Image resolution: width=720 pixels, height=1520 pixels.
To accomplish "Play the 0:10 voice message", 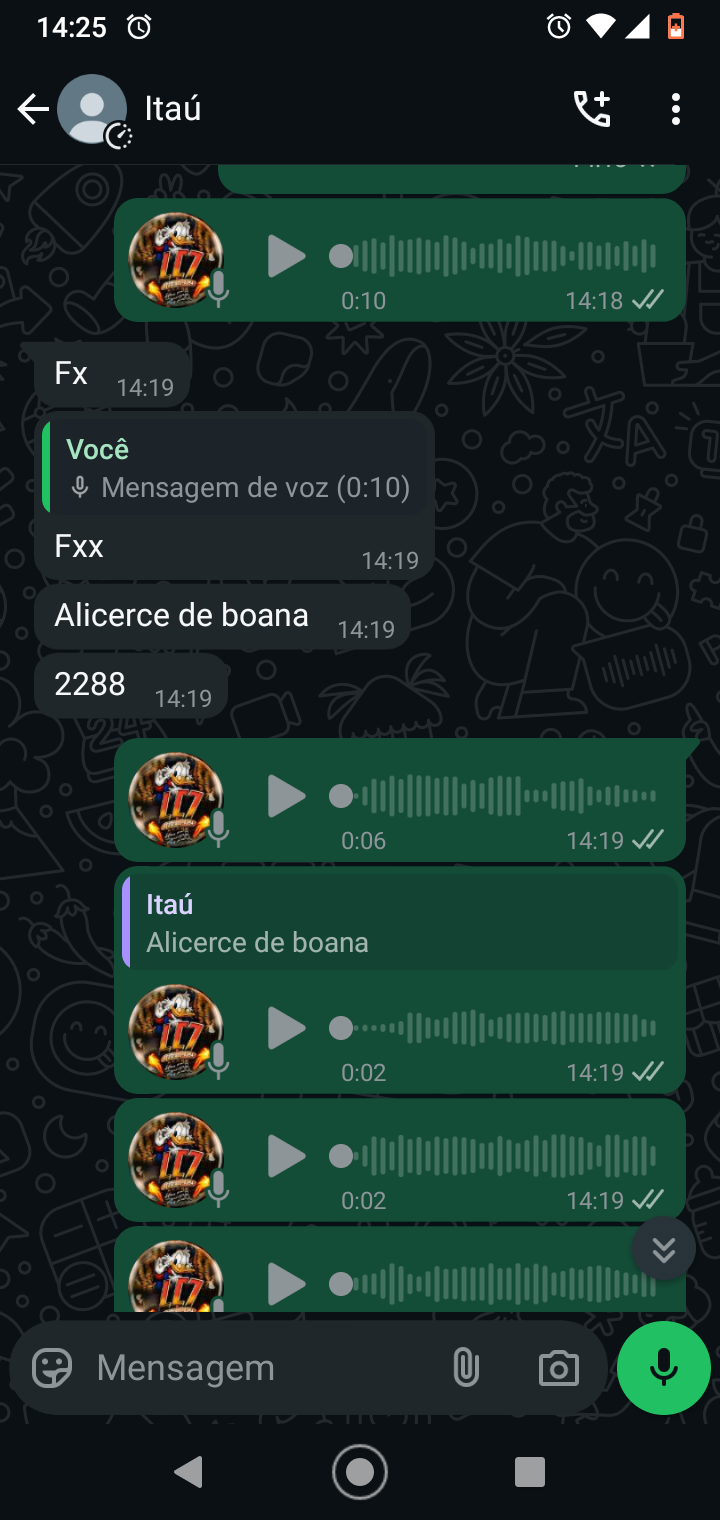I will pos(286,257).
